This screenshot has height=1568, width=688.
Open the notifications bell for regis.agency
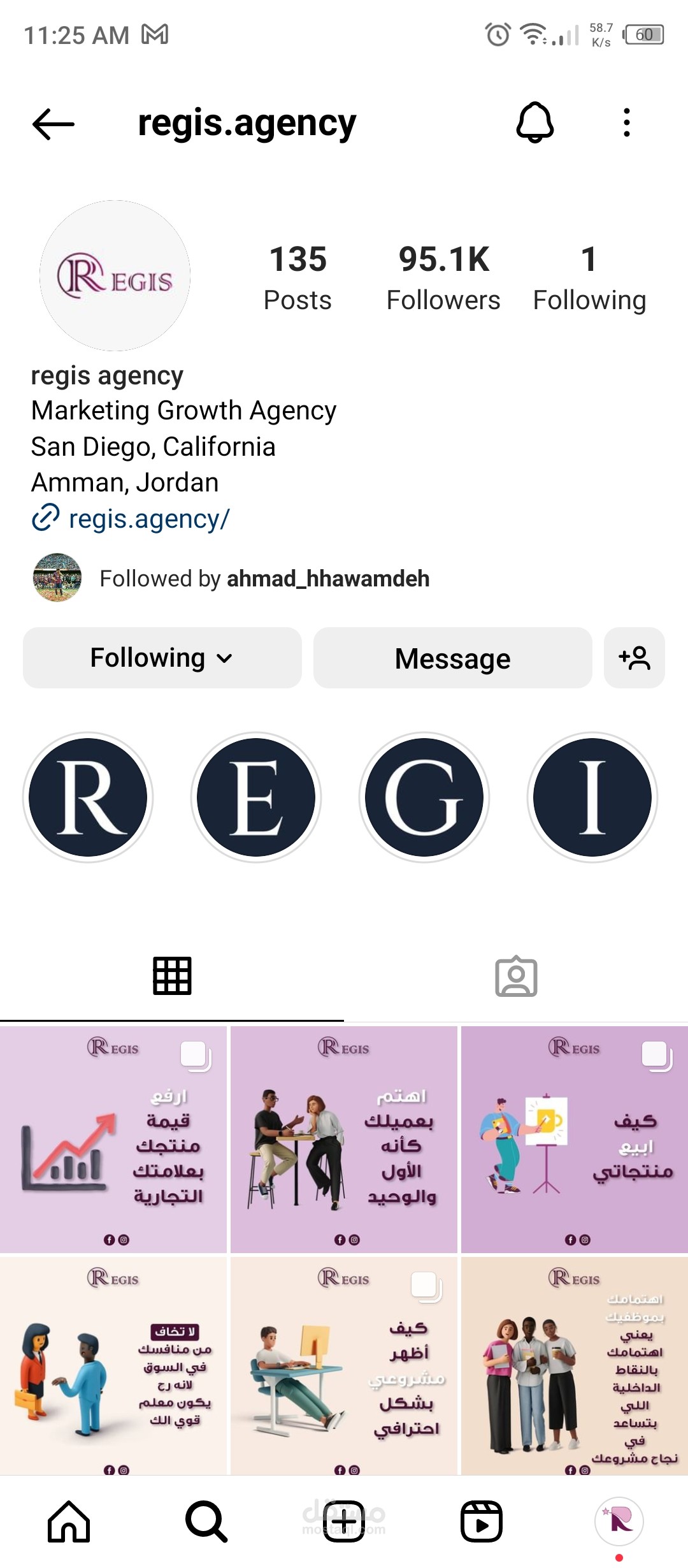tap(534, 122)
